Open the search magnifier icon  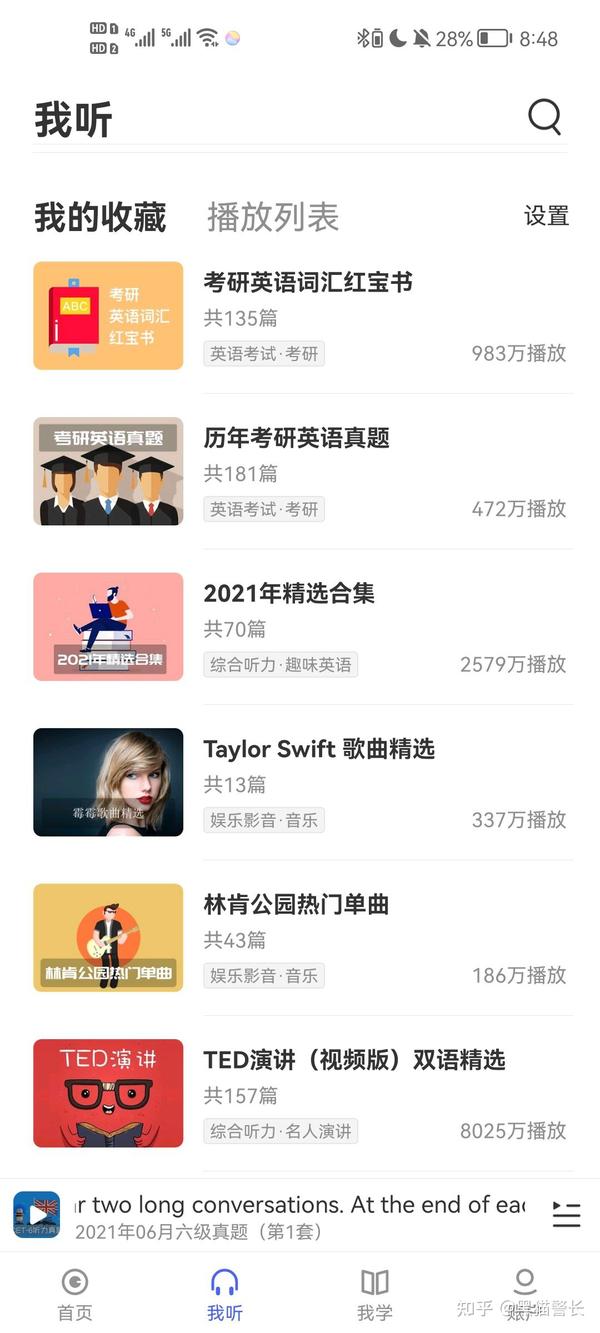(545, 118)
